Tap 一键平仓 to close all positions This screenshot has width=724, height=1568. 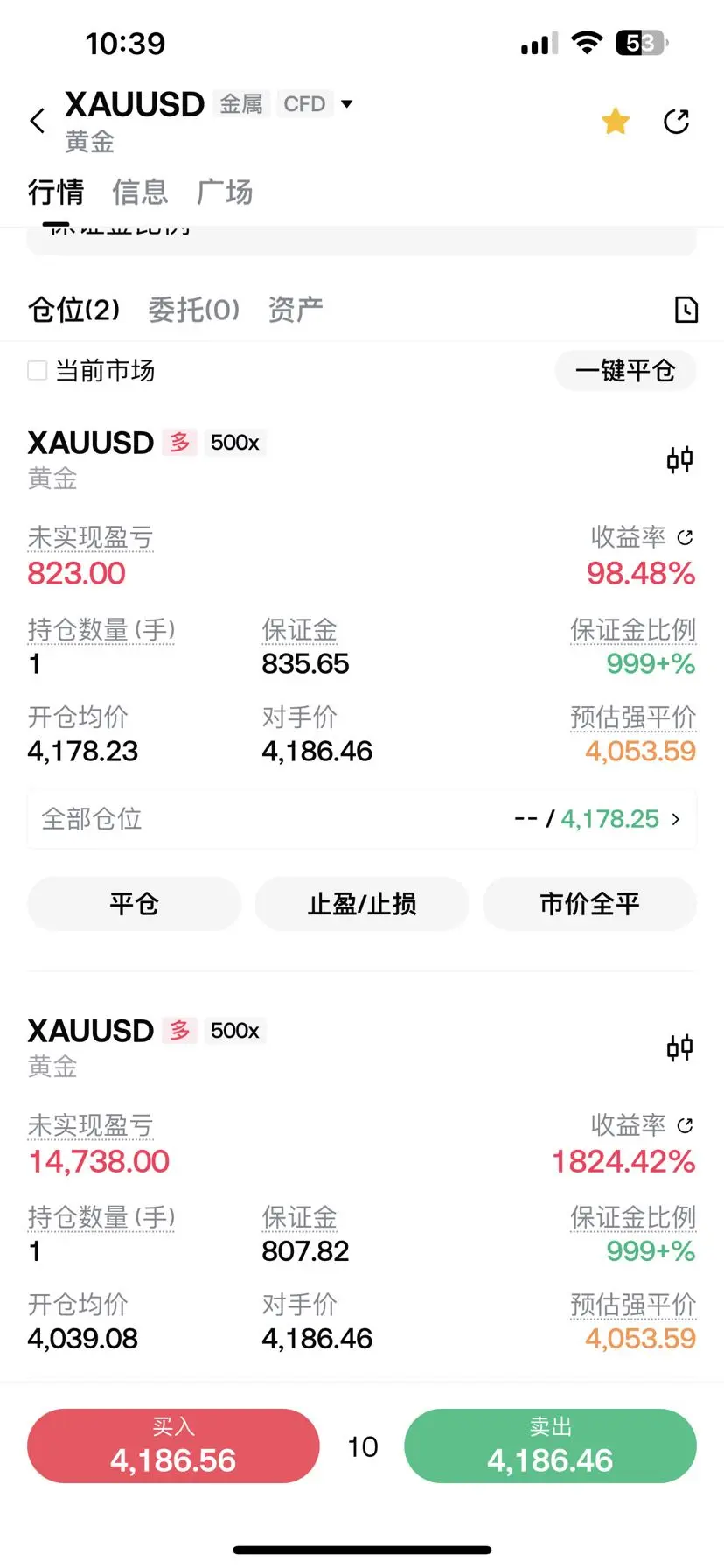[x=625, y=371]
